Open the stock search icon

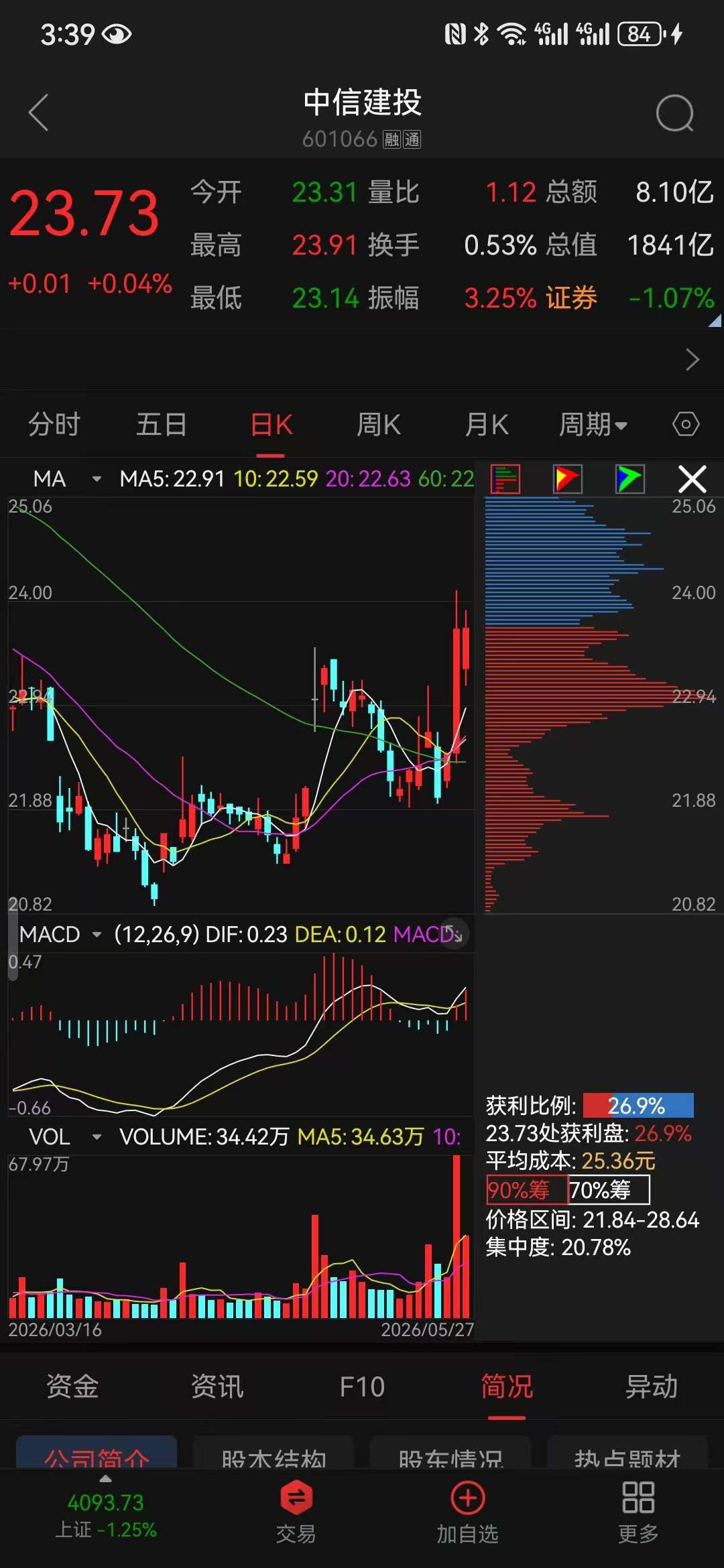pos(674,113)
